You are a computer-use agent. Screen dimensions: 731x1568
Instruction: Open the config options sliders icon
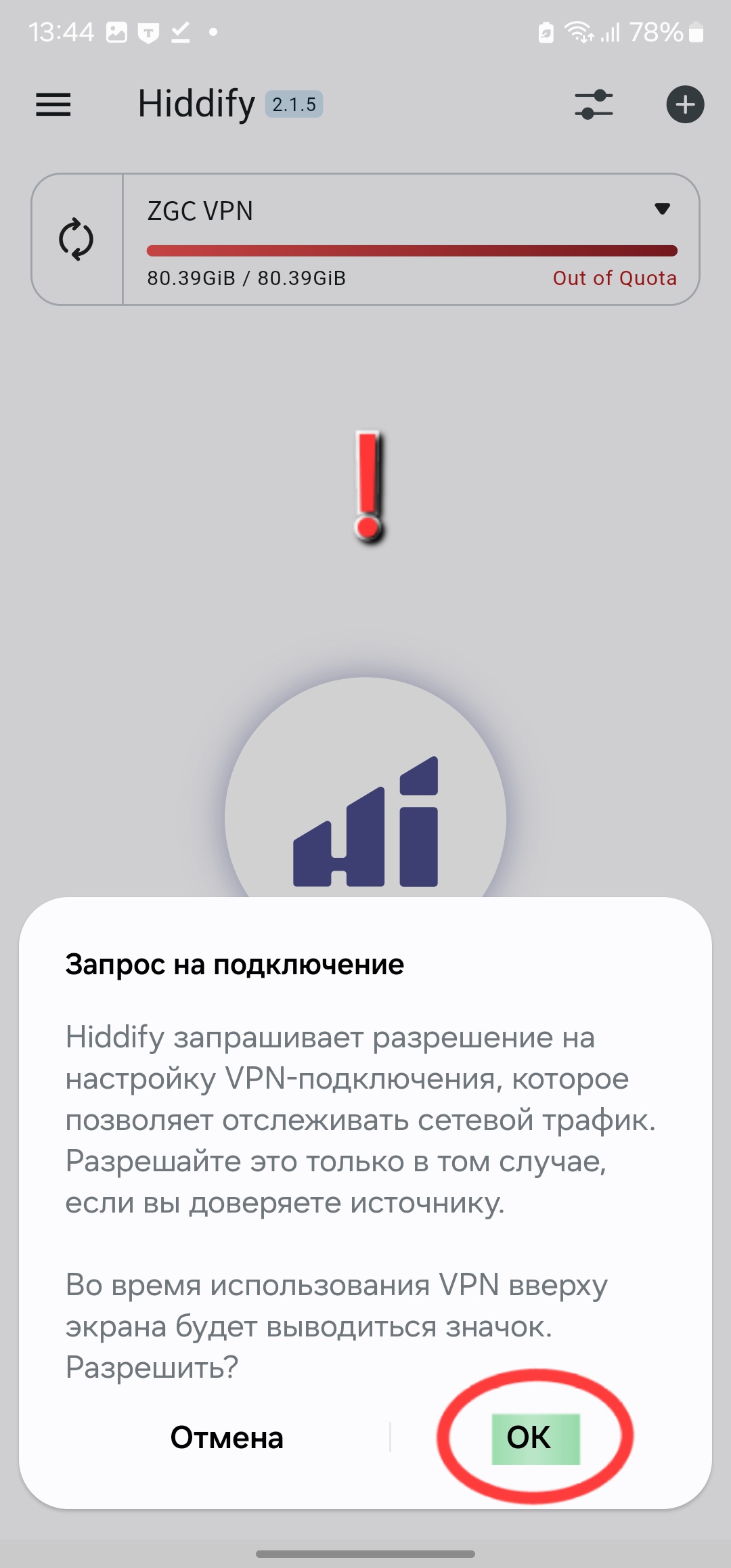point(594,105)
